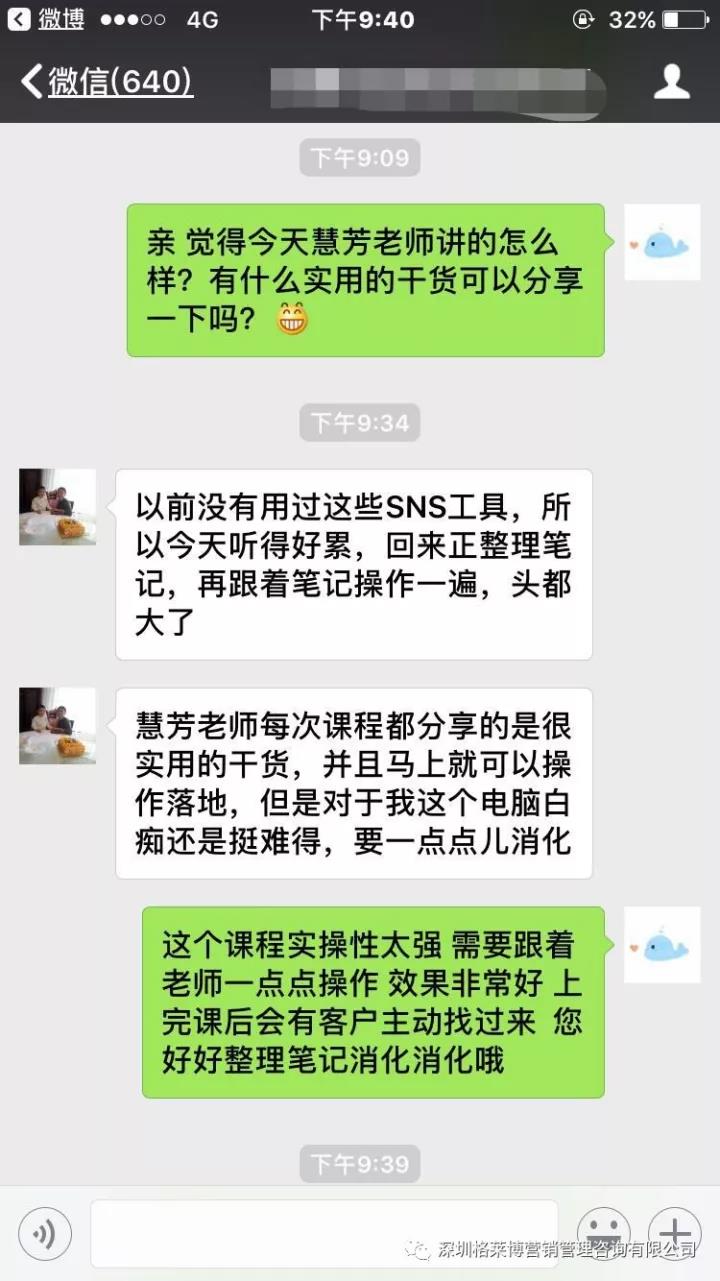Screen dimensions: 720x1281
Task: Open whale avatar beside the 慧芳老师讲的怎么样 message
Action: pyautogui.click(x=662, y=243)
